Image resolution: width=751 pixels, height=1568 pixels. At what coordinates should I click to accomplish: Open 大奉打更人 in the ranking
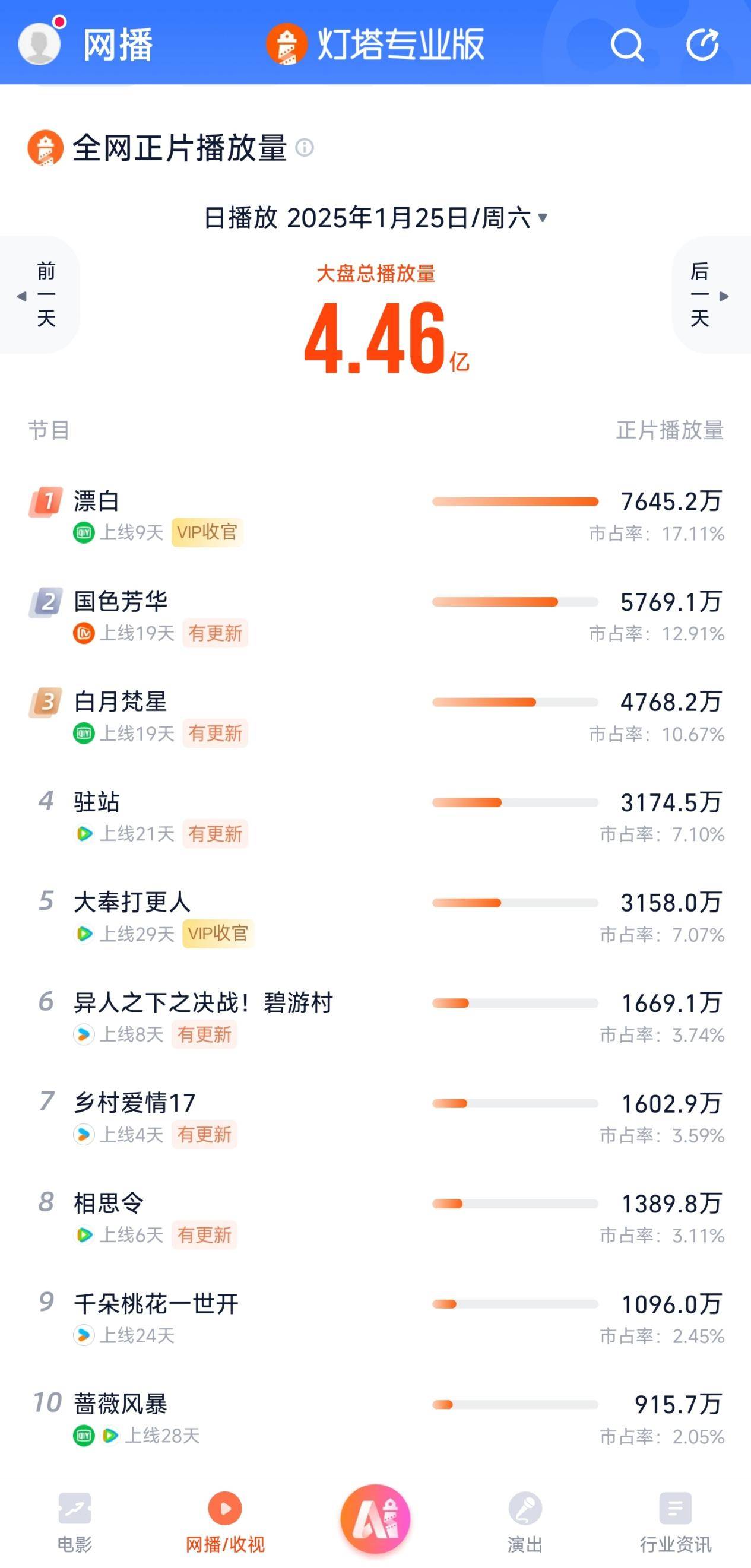pyautogui.click(x=132, y=902)
